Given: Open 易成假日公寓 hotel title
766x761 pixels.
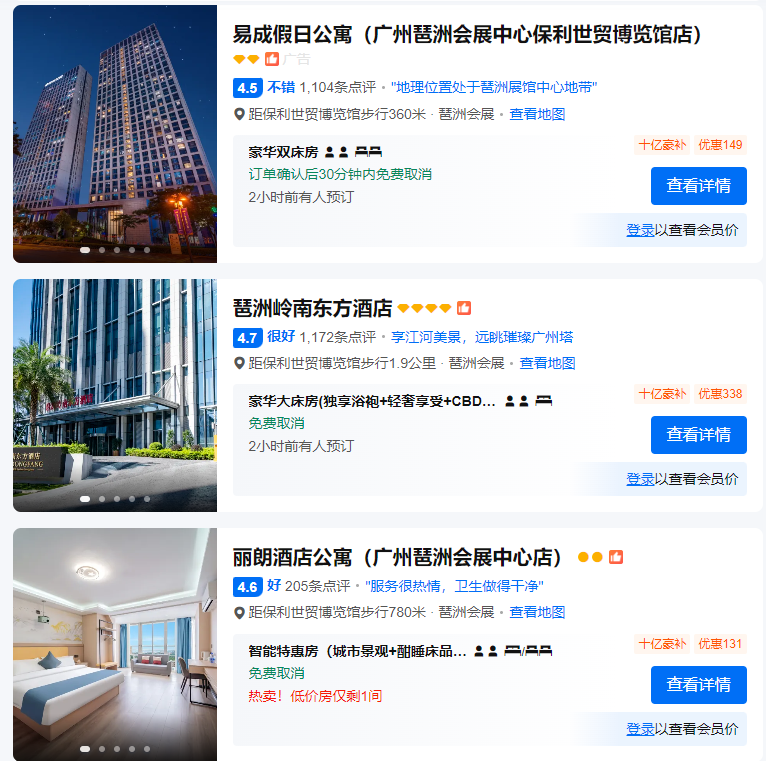Looking at the screenshot, I should [x=467, y=35].
